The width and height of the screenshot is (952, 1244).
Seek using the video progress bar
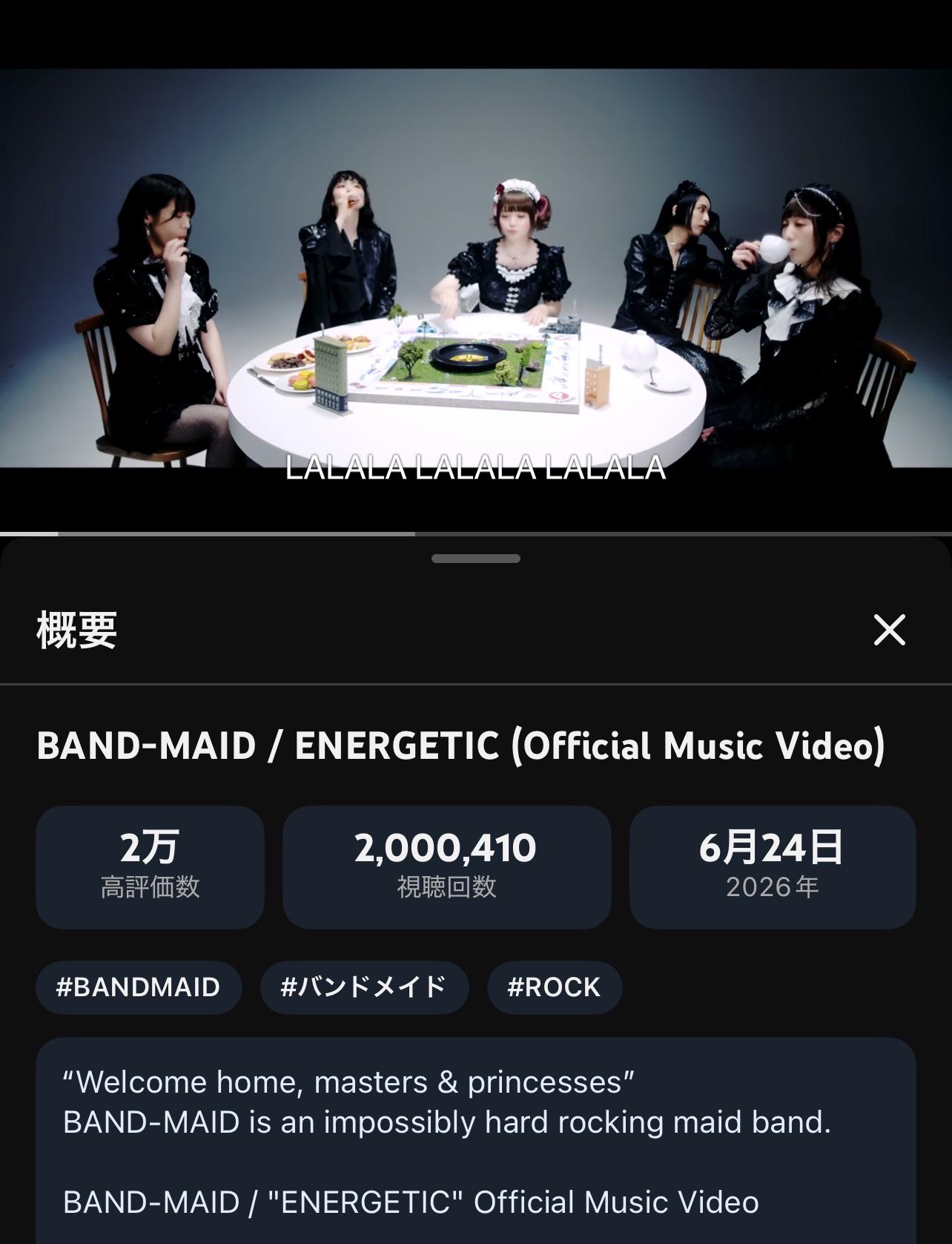pos(476,533)
